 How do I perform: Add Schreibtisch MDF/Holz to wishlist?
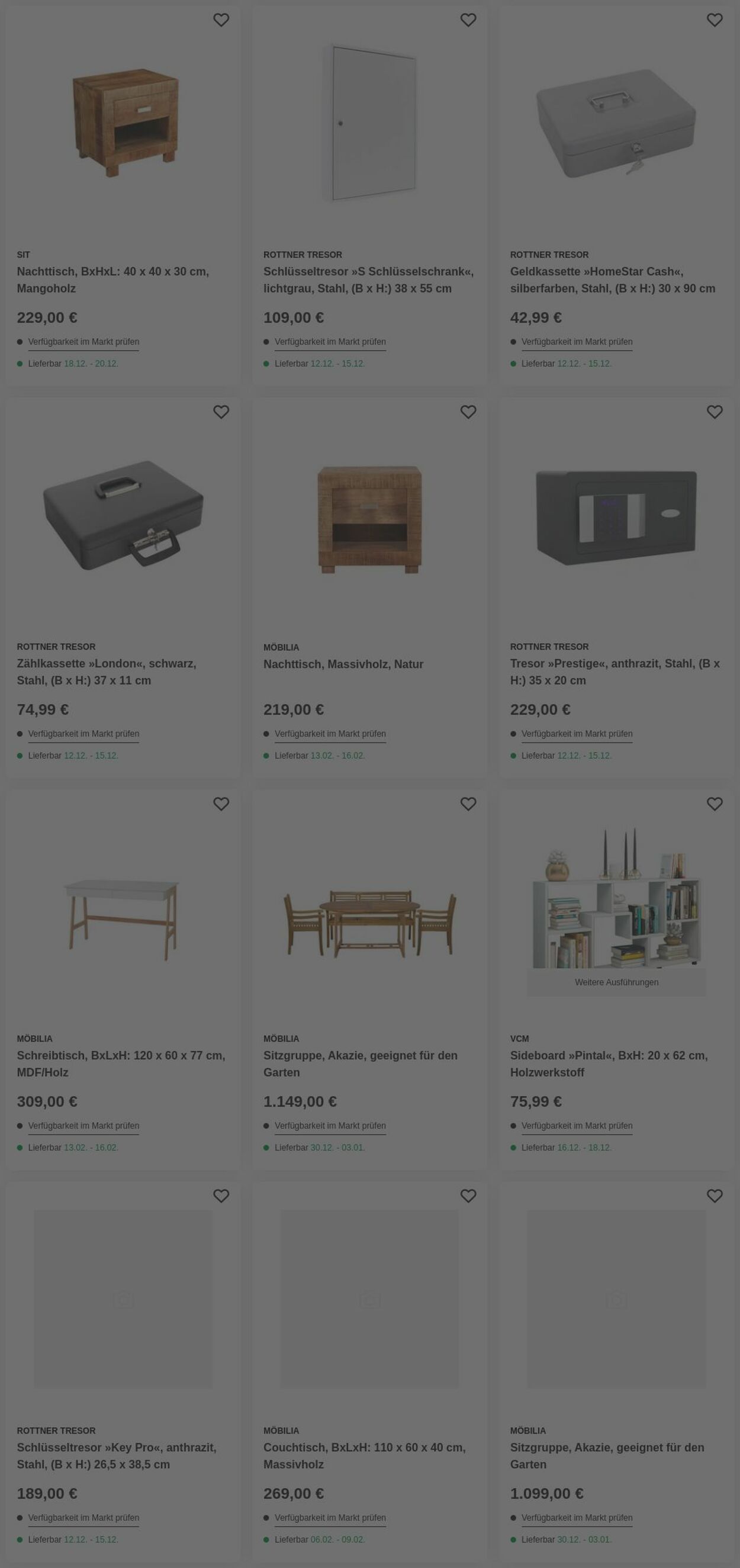(x=221, y=804)
